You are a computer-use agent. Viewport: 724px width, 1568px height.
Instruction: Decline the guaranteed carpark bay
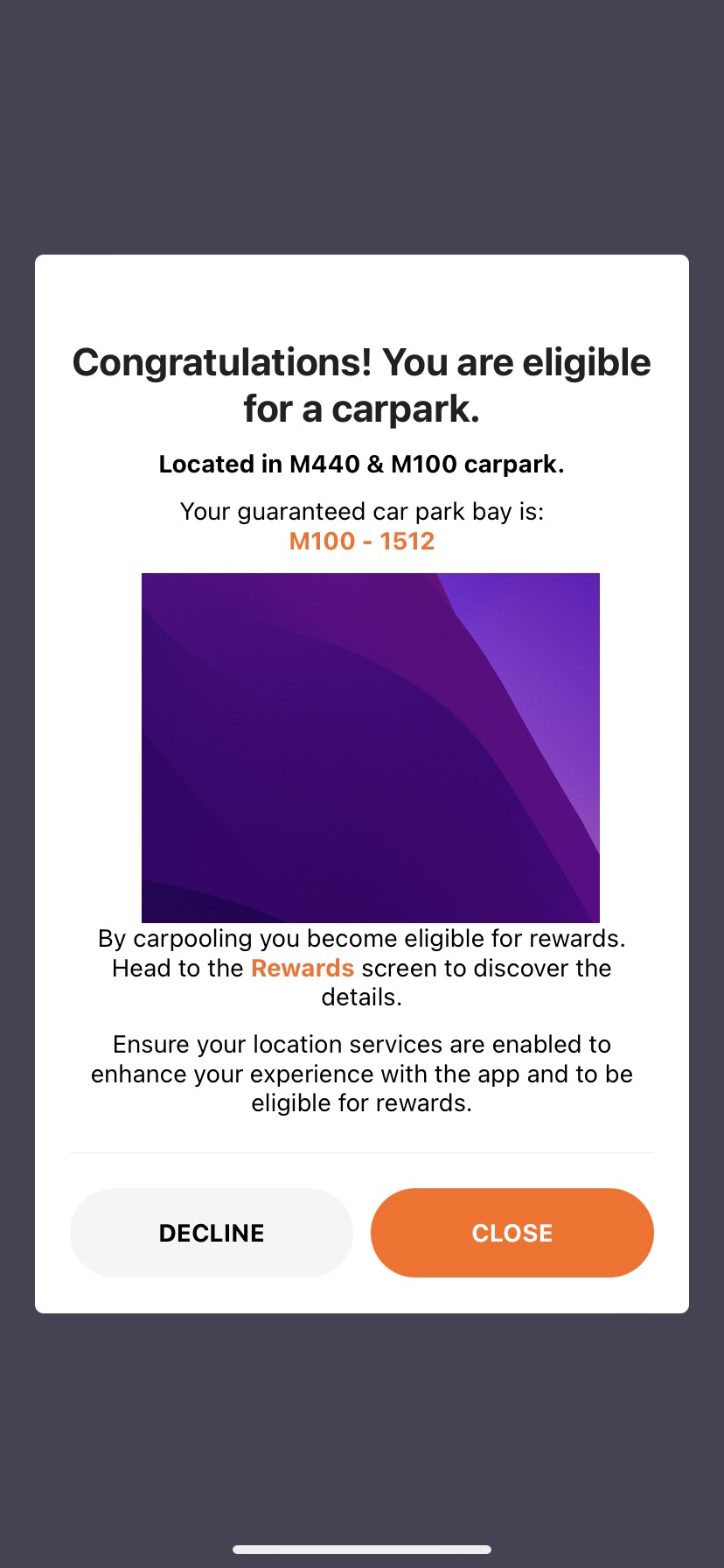212,1232
